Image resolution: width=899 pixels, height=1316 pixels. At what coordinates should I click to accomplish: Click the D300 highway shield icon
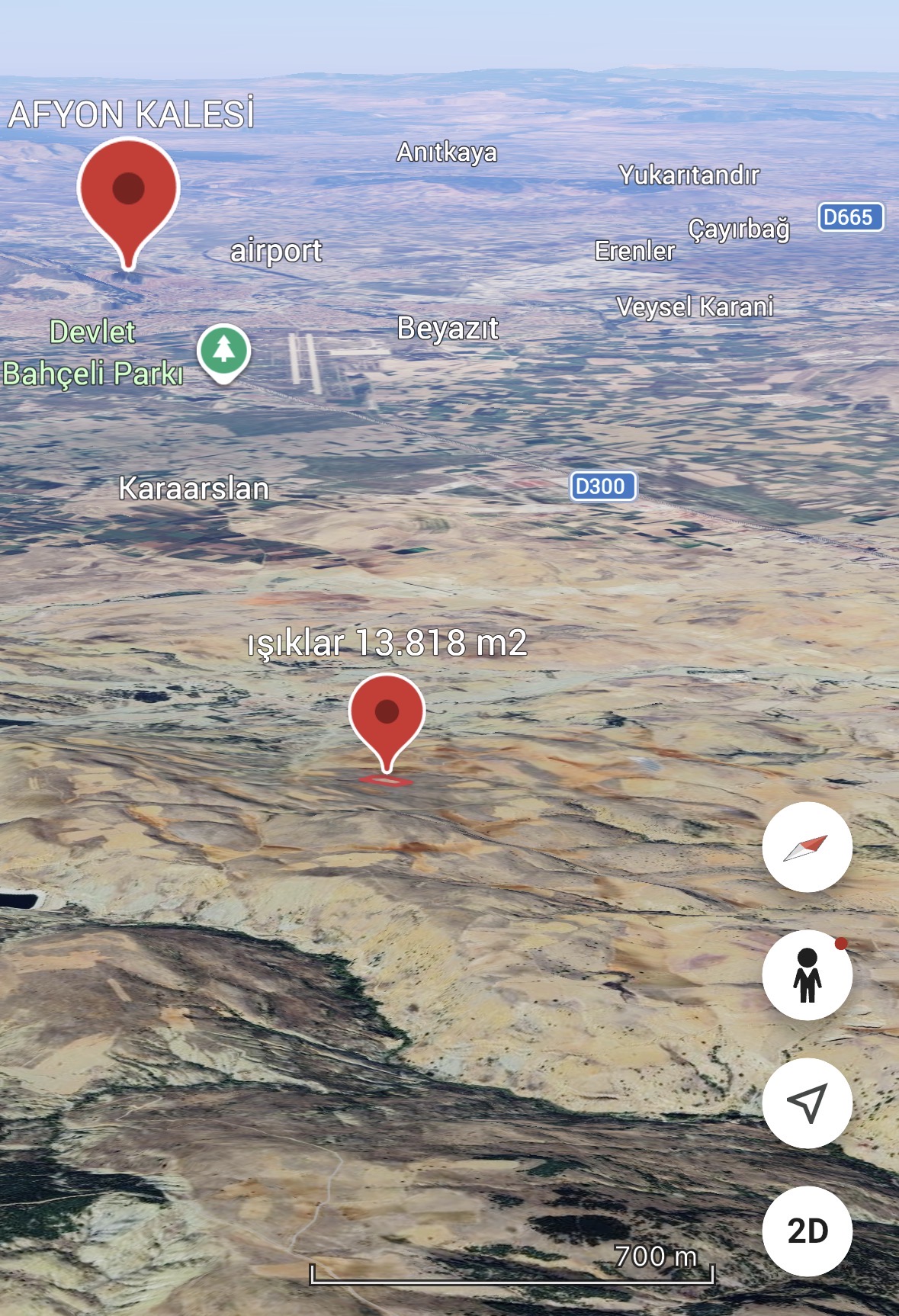click(x=603, y=486)
